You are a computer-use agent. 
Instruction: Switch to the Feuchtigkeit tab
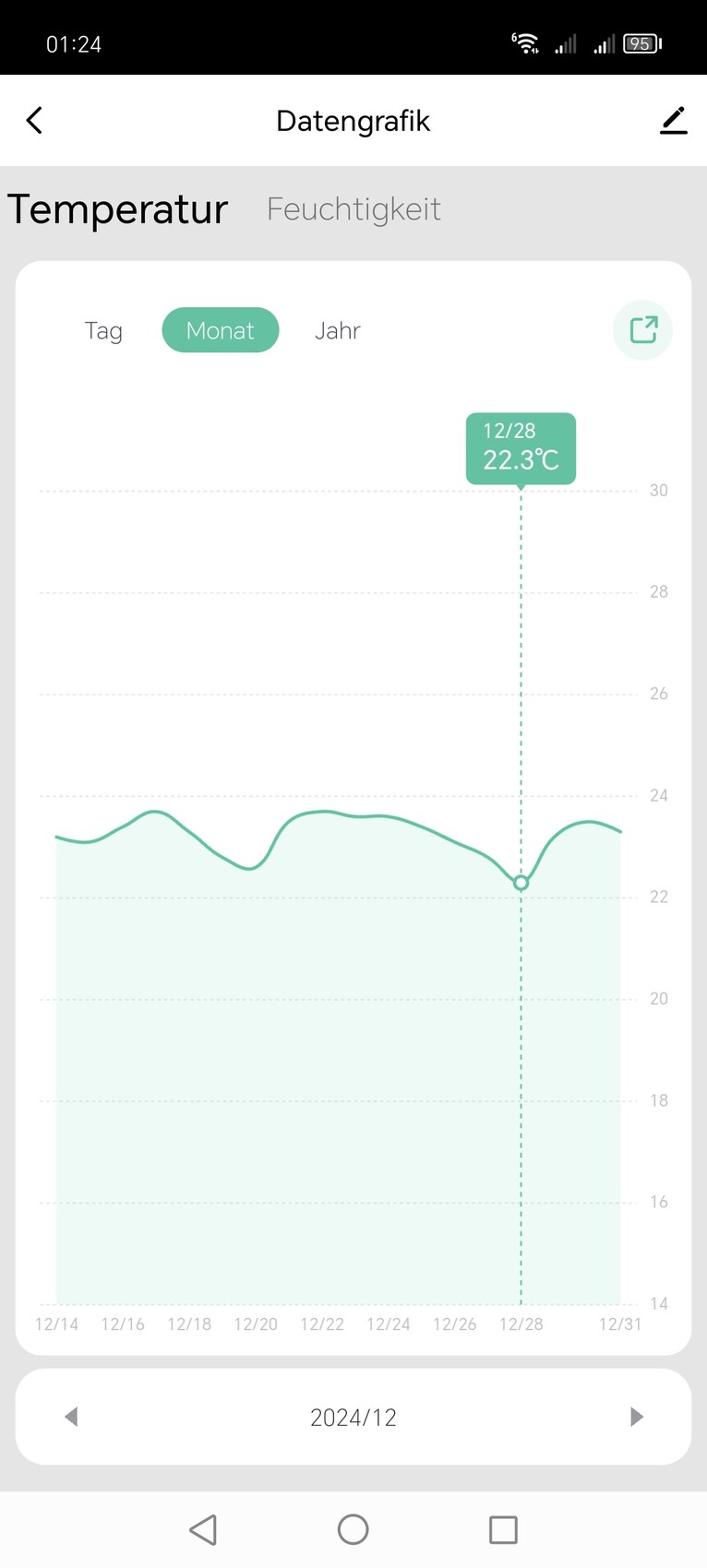[x=353, y=209]
